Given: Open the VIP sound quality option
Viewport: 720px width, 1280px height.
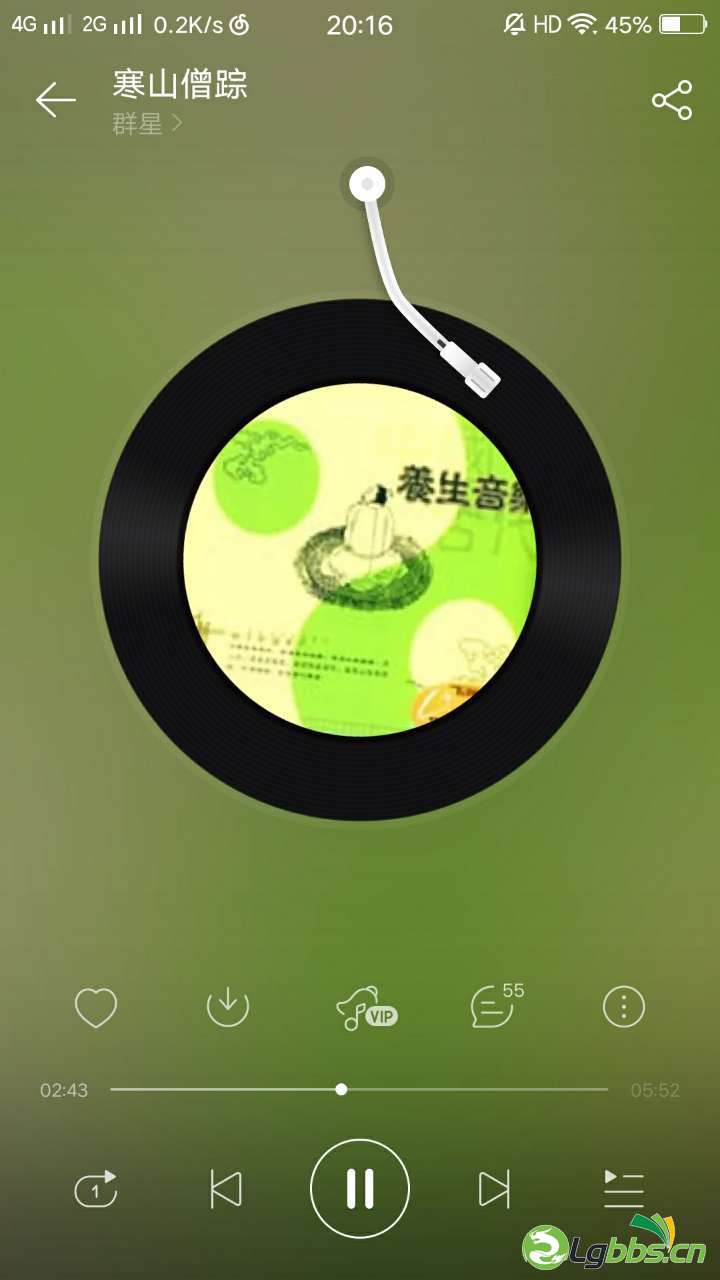Looking at the screenshot, I should [x=364, y=1007].
